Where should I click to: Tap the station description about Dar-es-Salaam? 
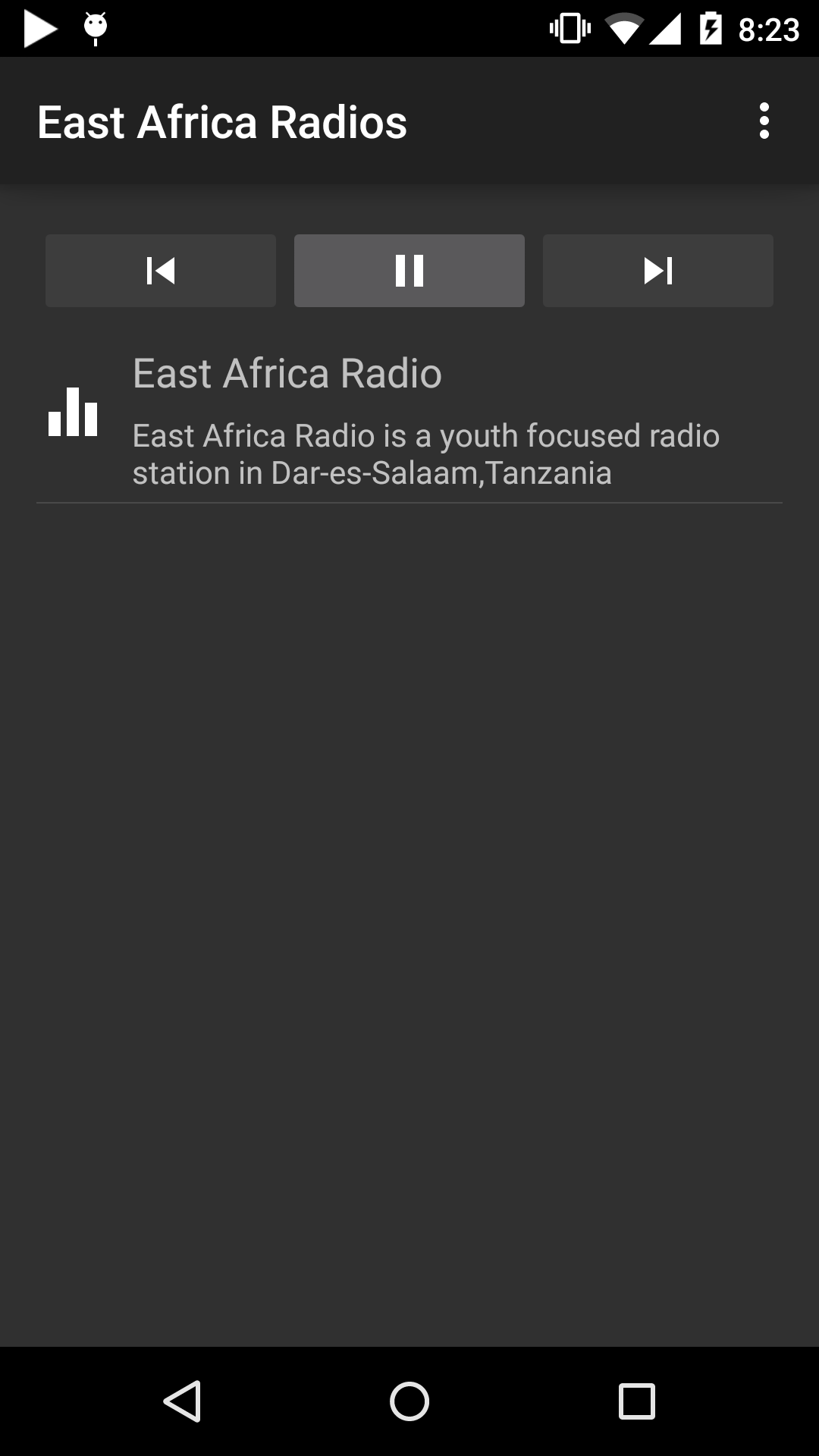tap(425, 453)
